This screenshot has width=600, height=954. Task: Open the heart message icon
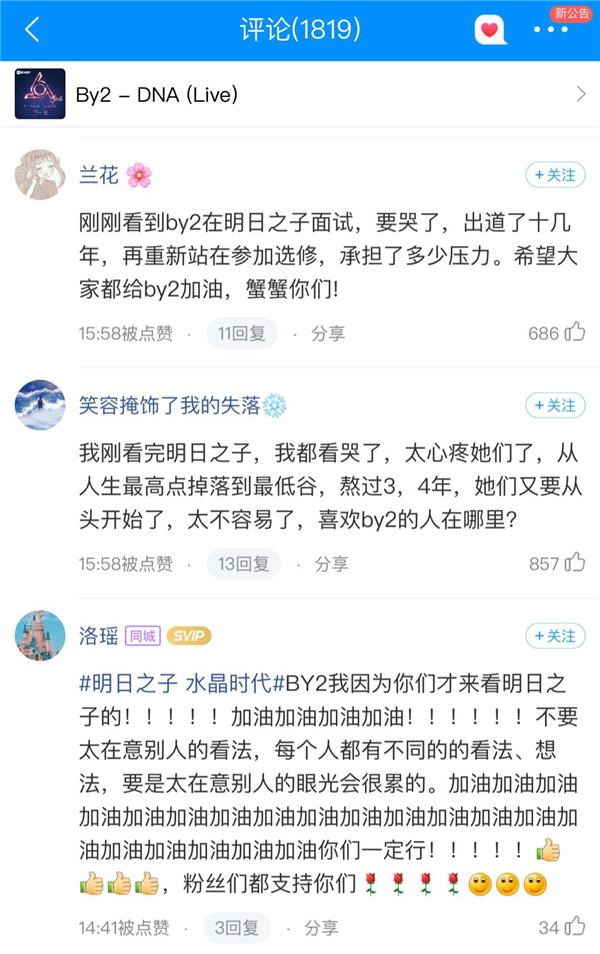point(489,30)
